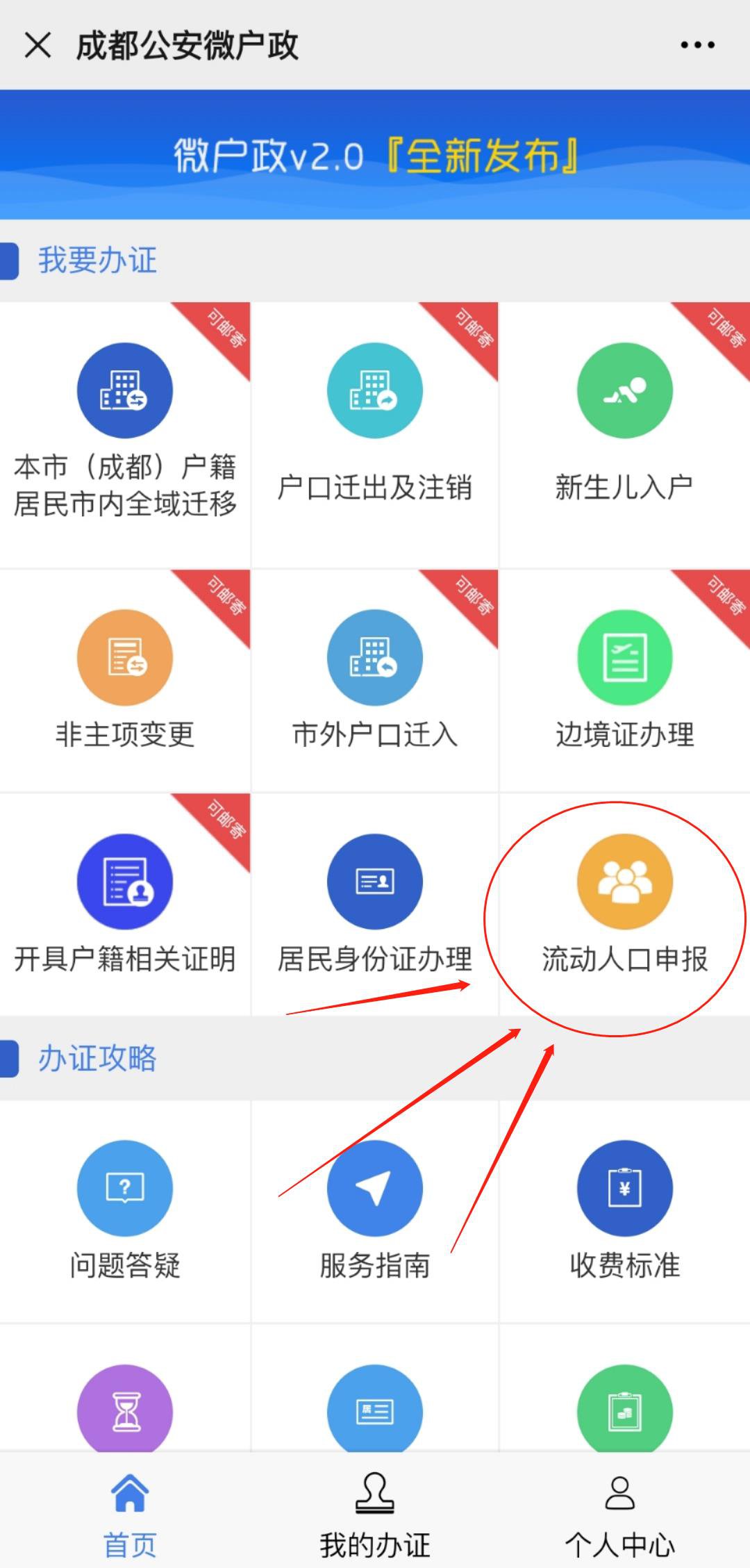Open 本市（成都）户籍居民市内全域迁移
The image size is (750, 1568).
point(125,432)
